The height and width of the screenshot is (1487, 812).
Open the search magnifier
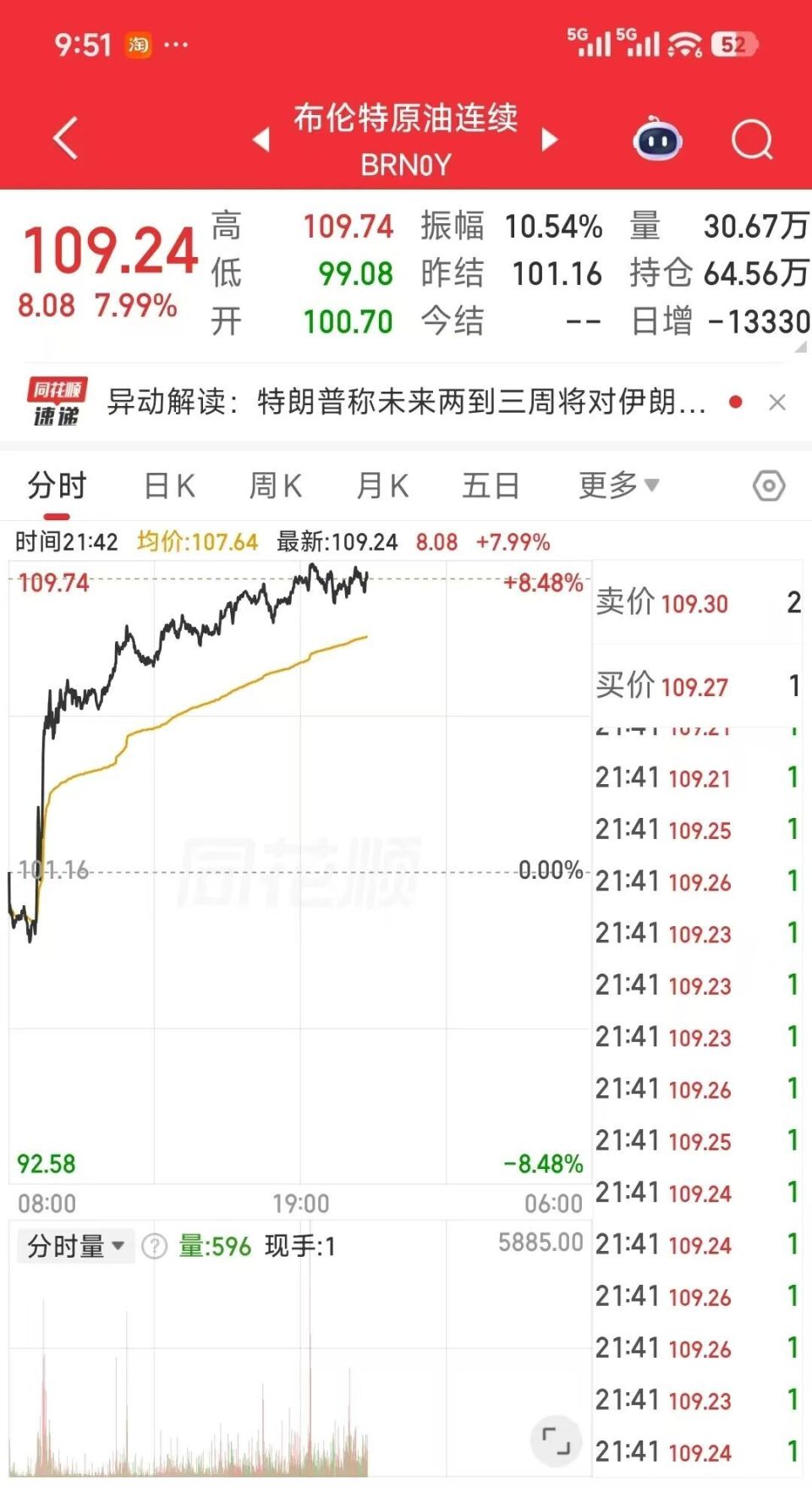(749, 140)
